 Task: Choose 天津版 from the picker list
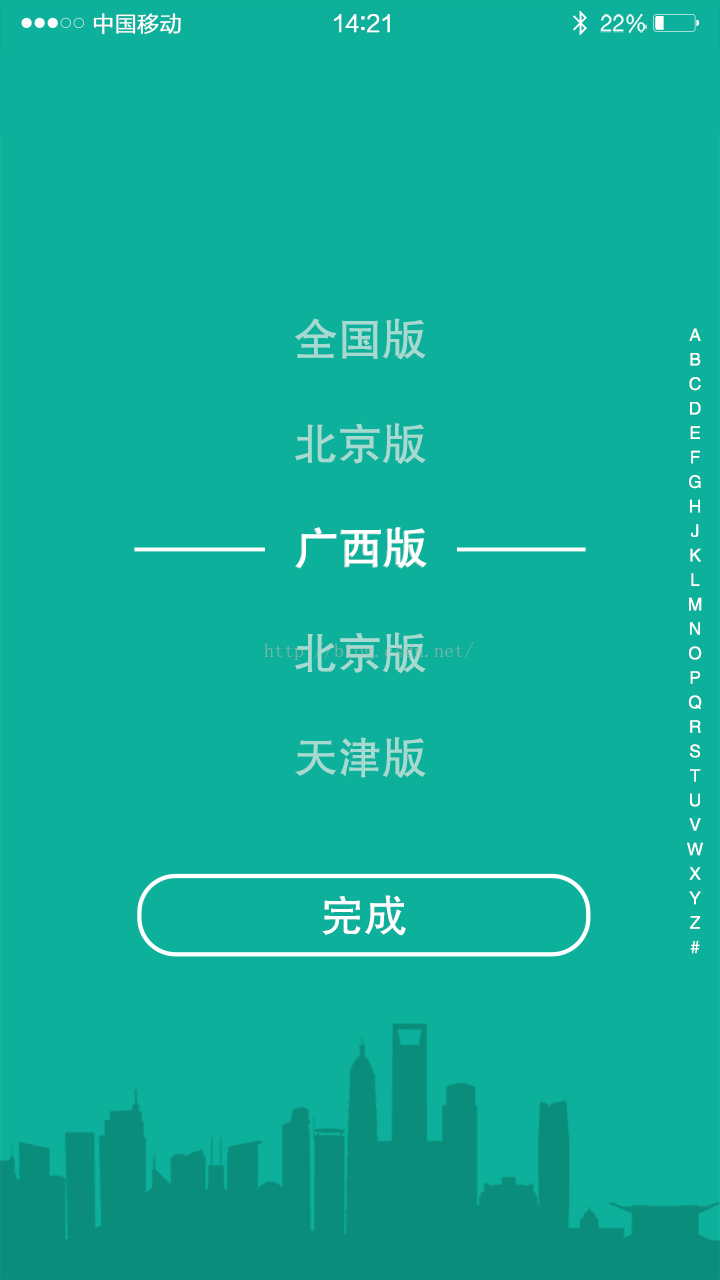(x=360, y=758)
